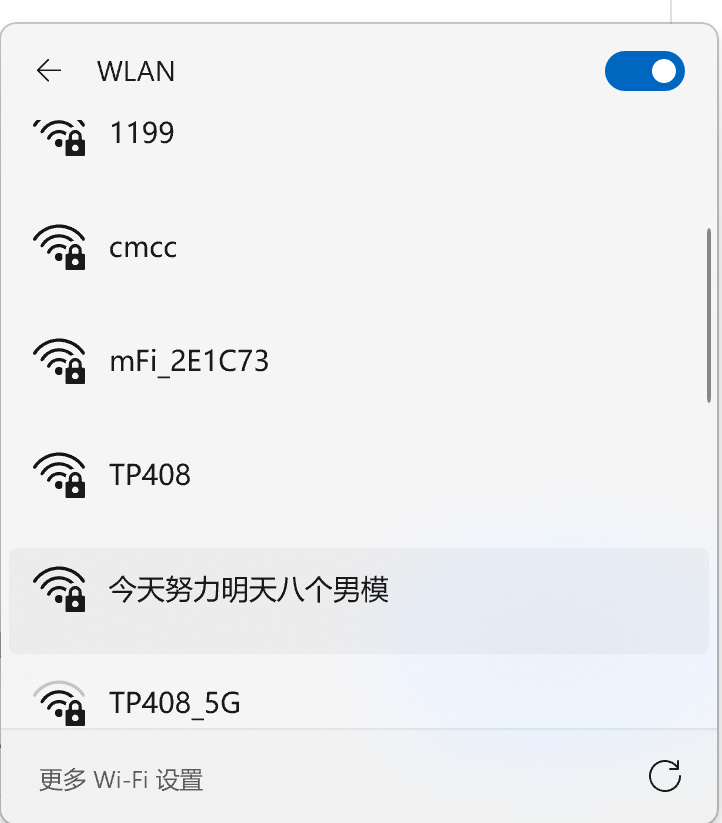Select the 今天努力明天八个男模 network
The image size is (722, 823).
248,590
